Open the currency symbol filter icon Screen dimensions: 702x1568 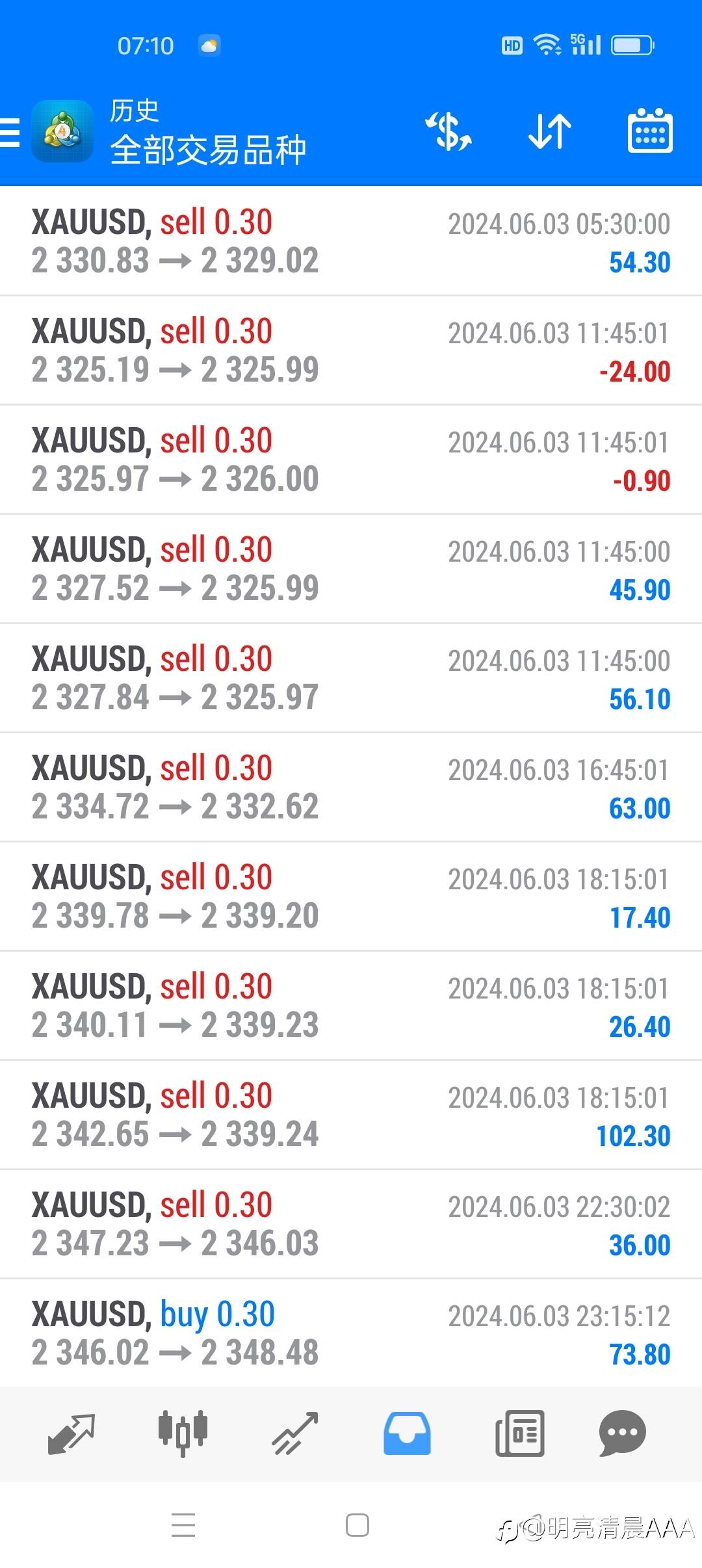point(448,131)
